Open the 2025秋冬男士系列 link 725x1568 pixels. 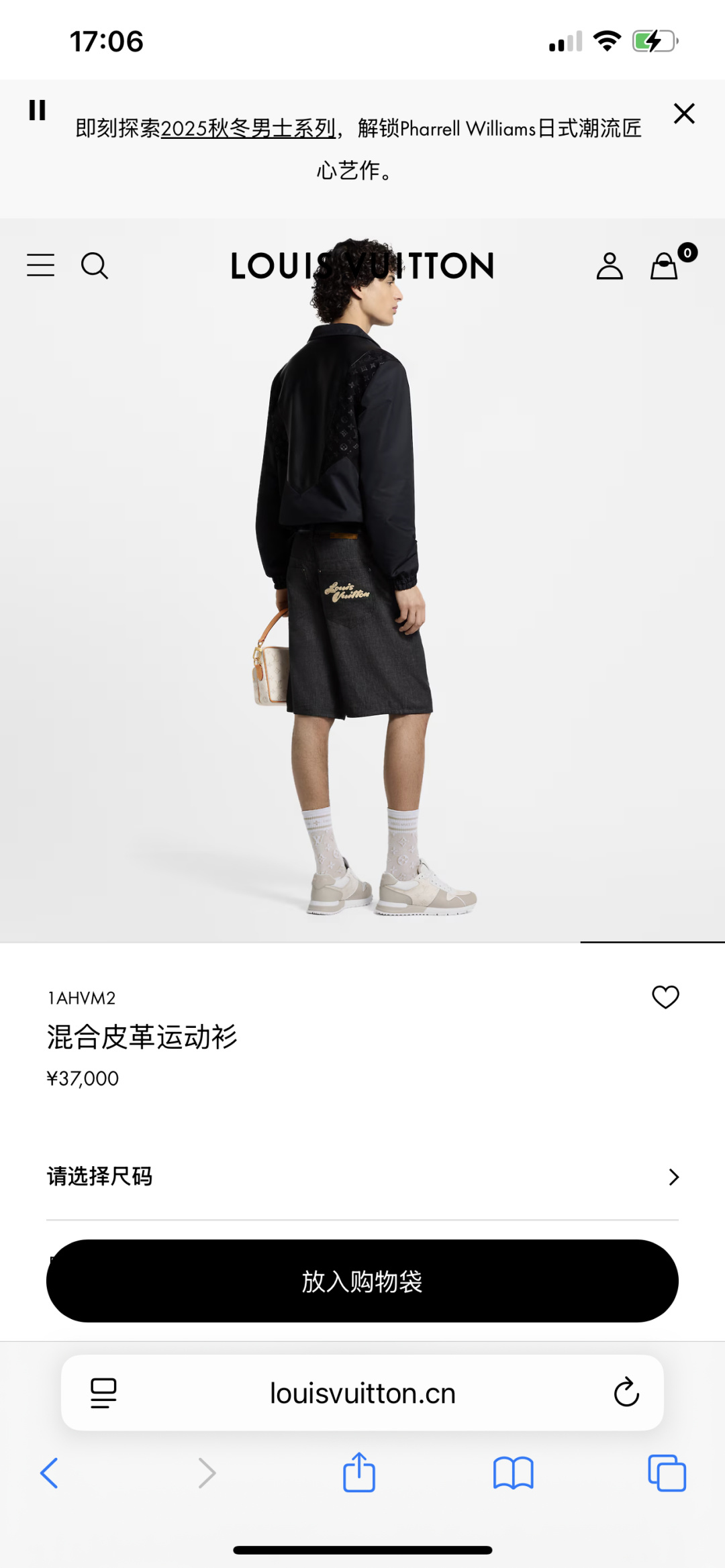(x=248, y=128)
